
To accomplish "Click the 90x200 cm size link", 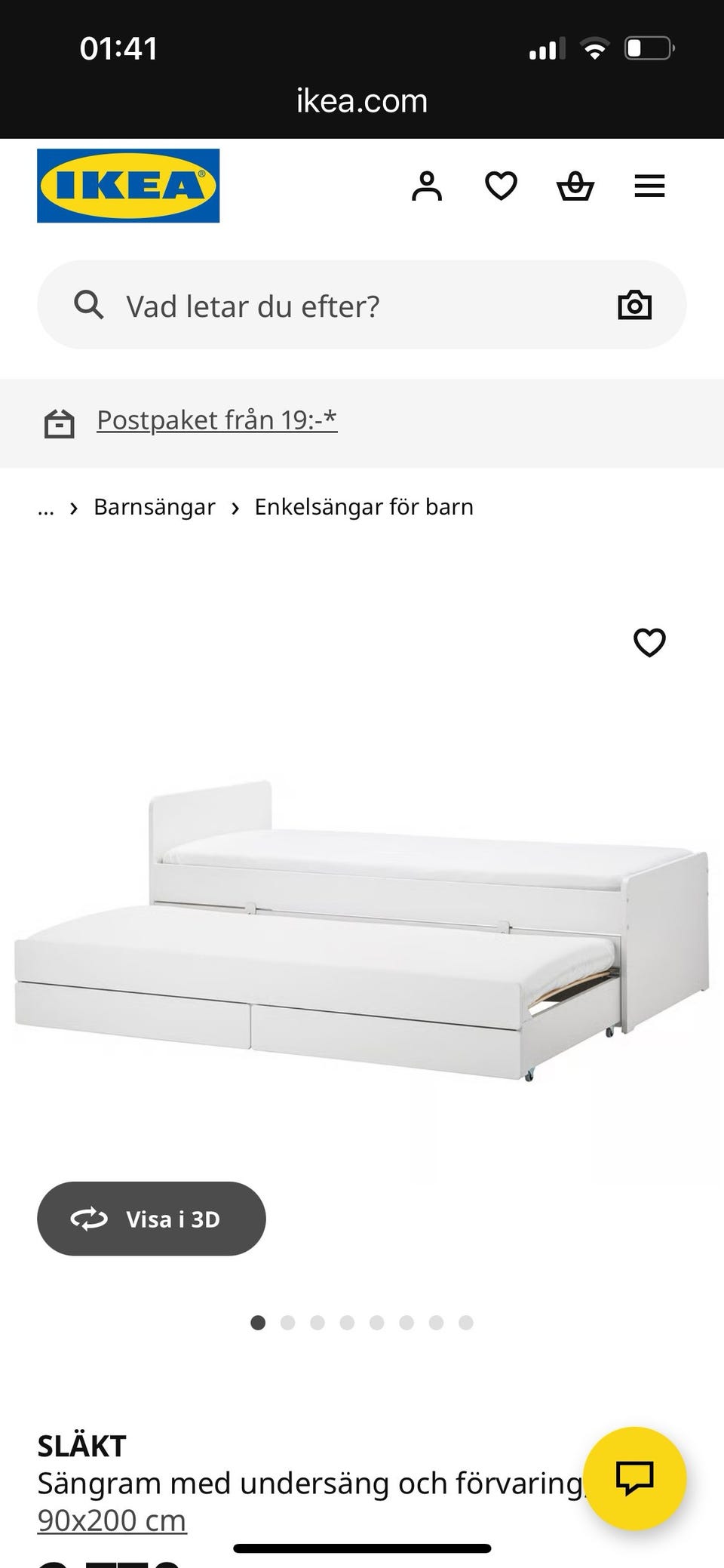I will point(110,1519).
